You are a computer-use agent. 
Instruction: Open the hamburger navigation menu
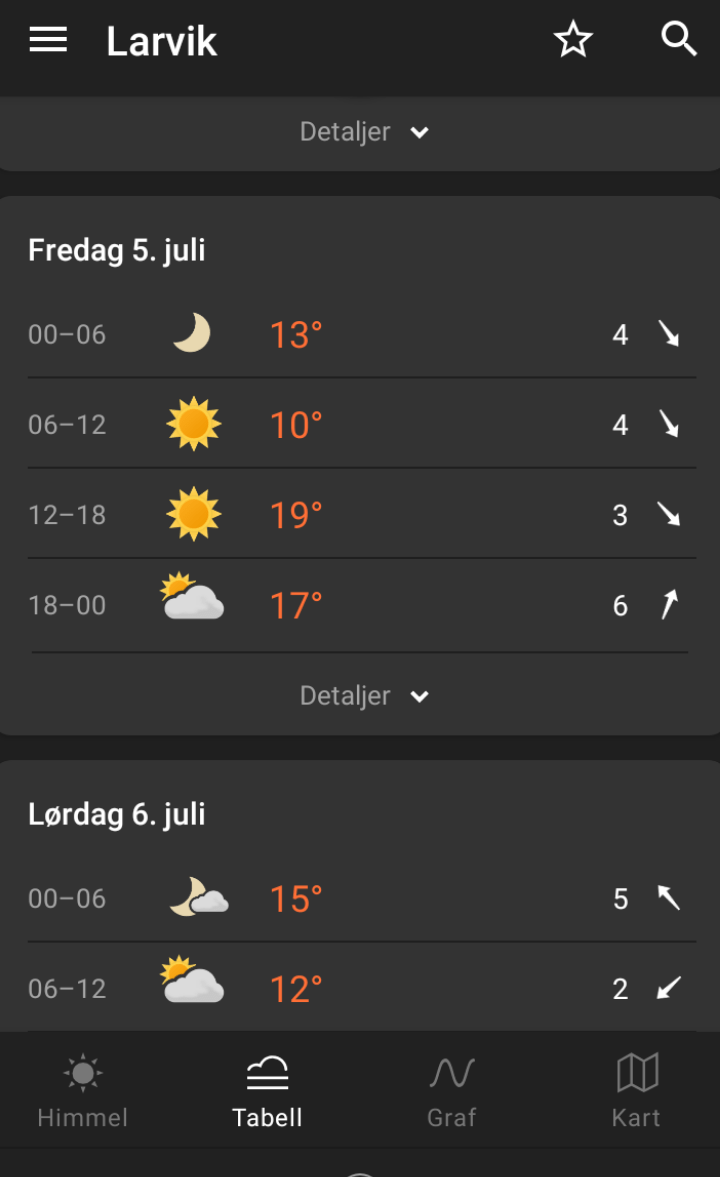point(48,40)
